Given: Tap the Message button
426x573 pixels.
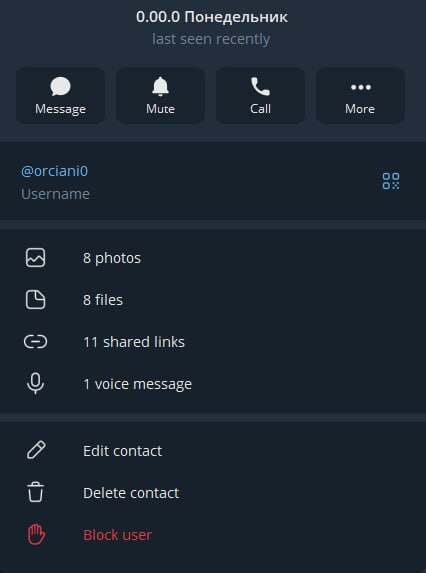Looking at the screenshot, I should point(60,96).
